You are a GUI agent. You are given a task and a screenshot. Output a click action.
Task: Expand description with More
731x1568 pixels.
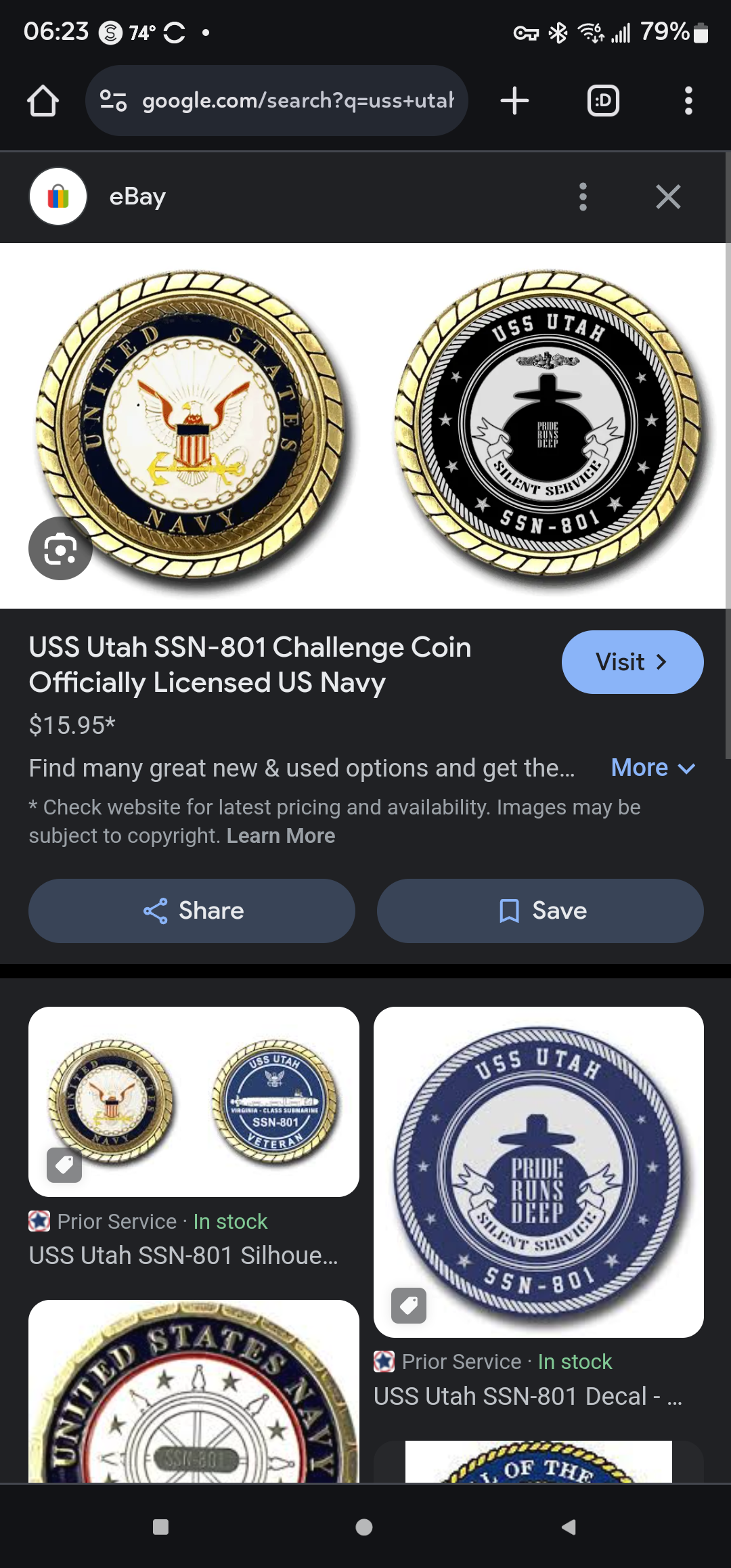coord(653,768)
